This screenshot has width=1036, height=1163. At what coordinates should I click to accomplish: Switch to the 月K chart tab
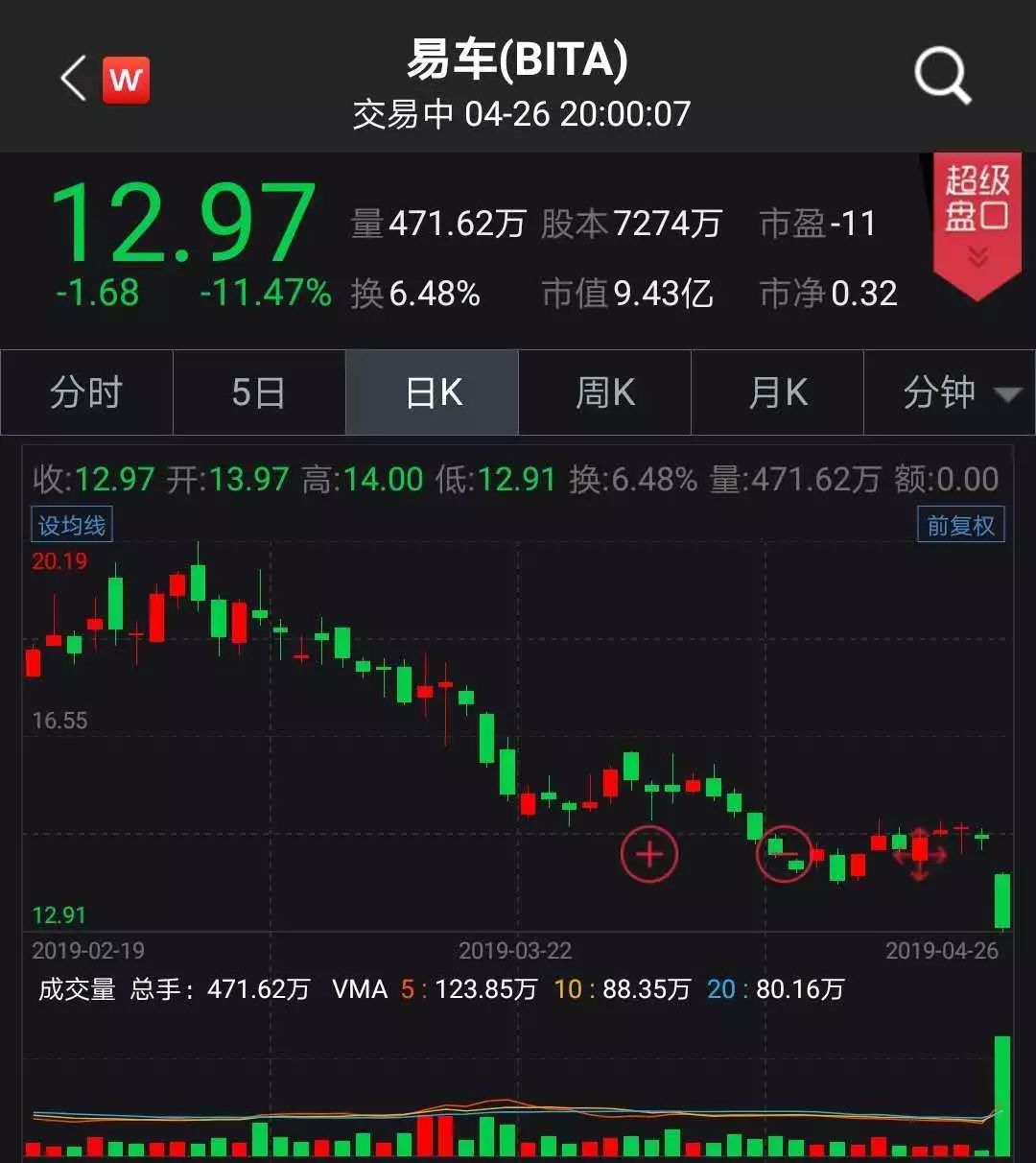(x=778, y=392)
